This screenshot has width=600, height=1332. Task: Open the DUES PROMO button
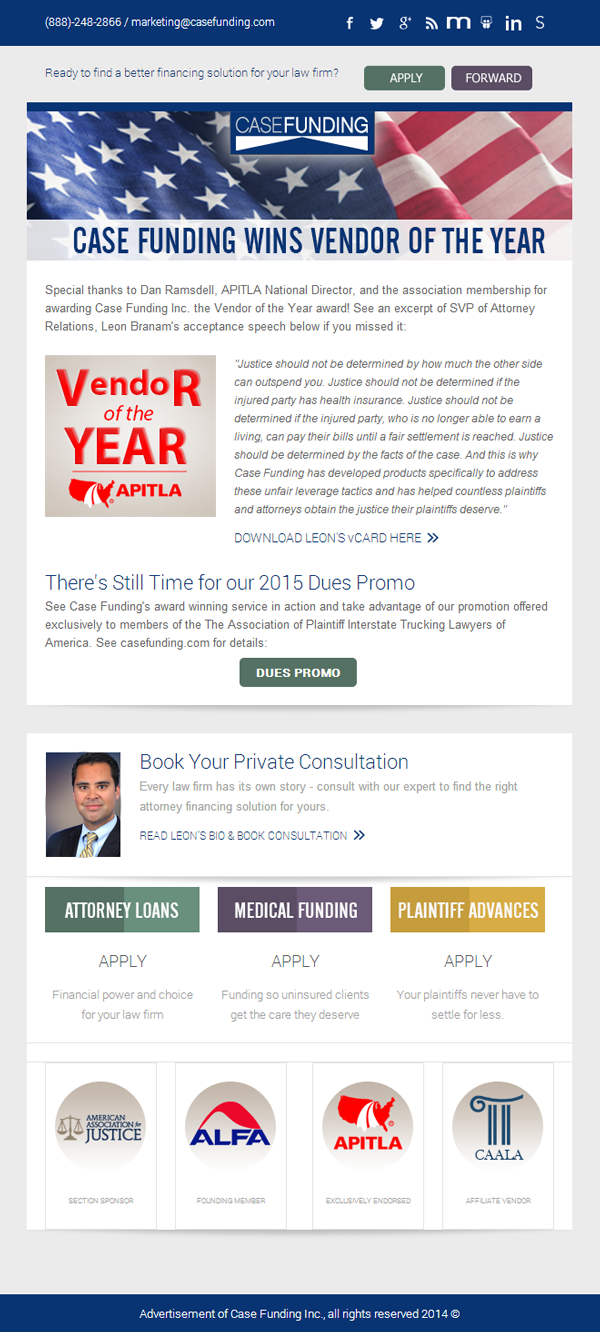pyautogui.click(x=298, y=673)
